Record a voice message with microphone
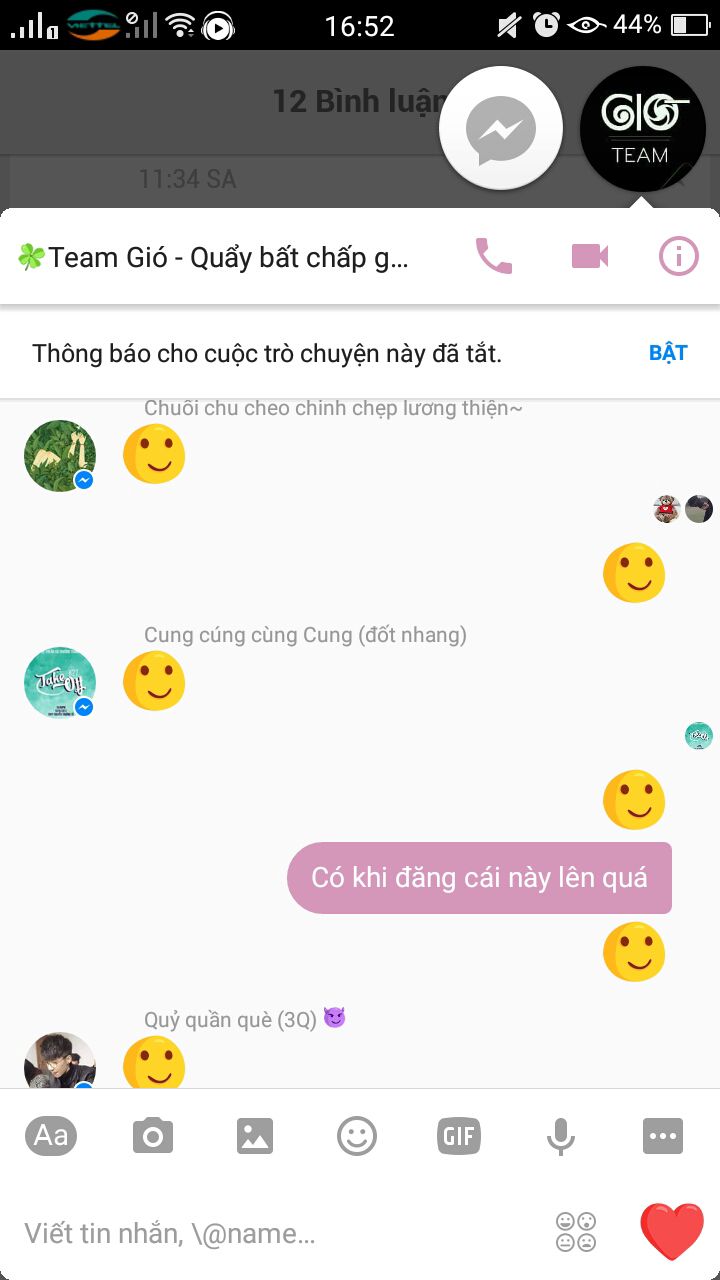 pos(561,1136)
